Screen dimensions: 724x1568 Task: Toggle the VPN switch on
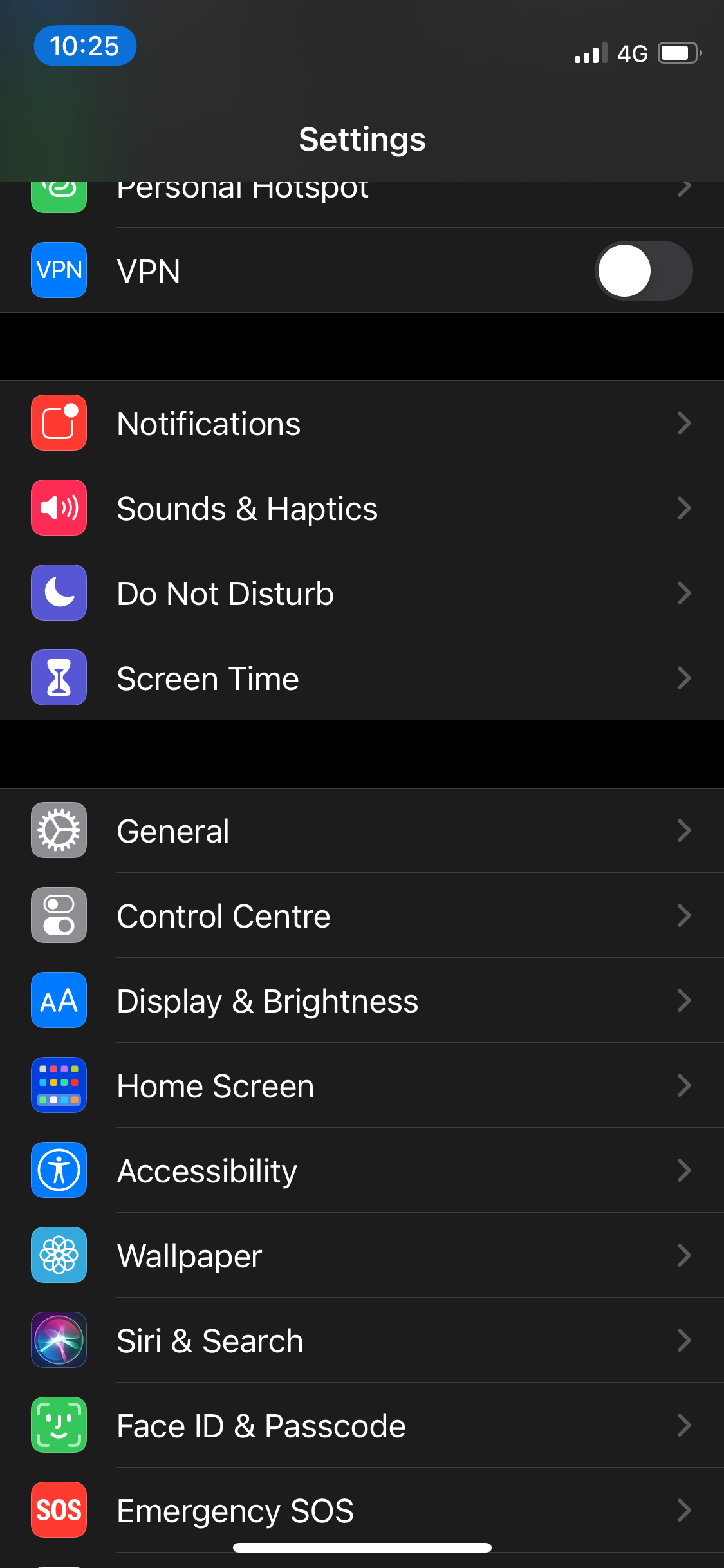pos(643,270)
